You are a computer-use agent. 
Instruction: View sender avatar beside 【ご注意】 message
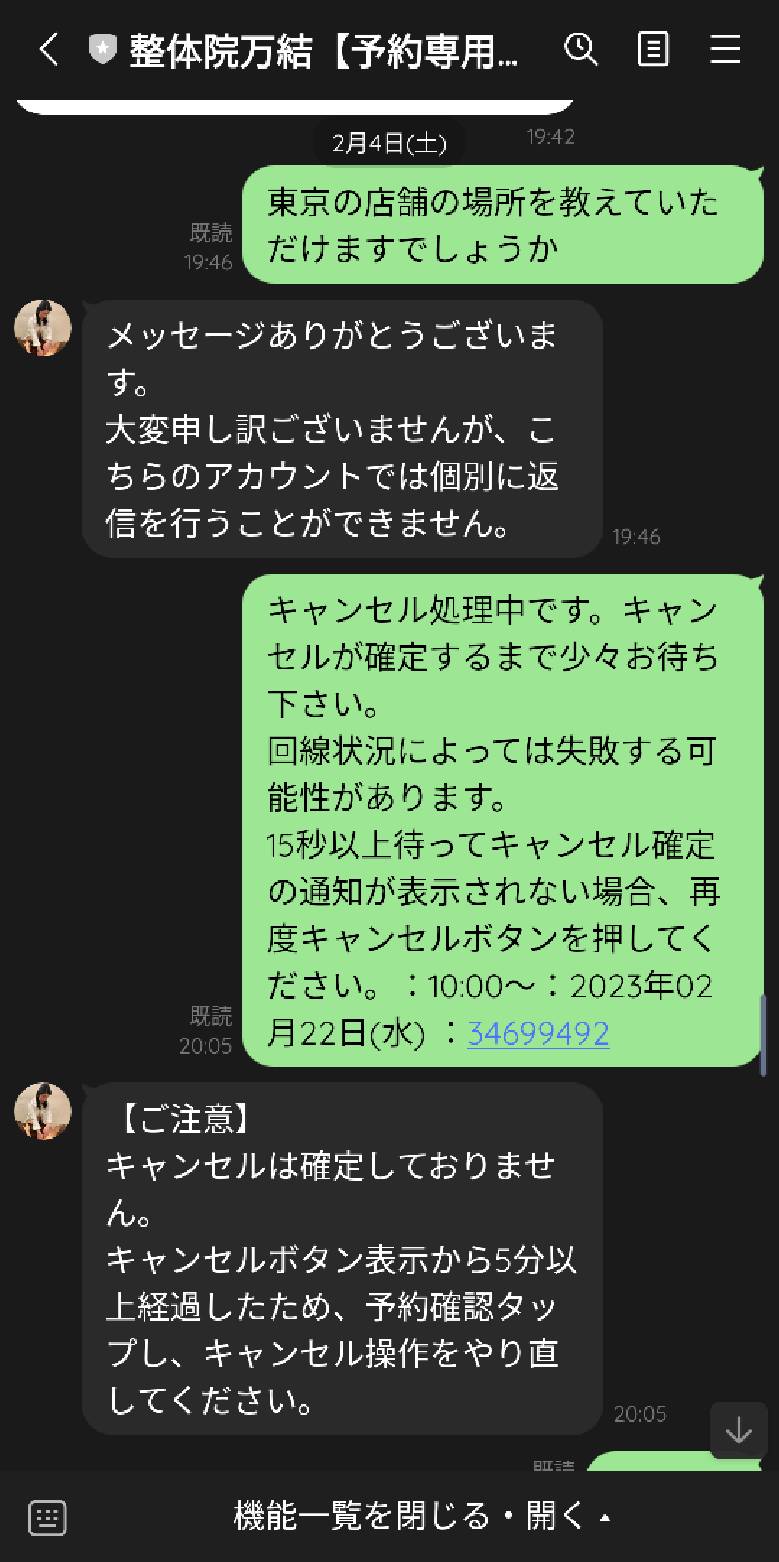point(43,1111)
